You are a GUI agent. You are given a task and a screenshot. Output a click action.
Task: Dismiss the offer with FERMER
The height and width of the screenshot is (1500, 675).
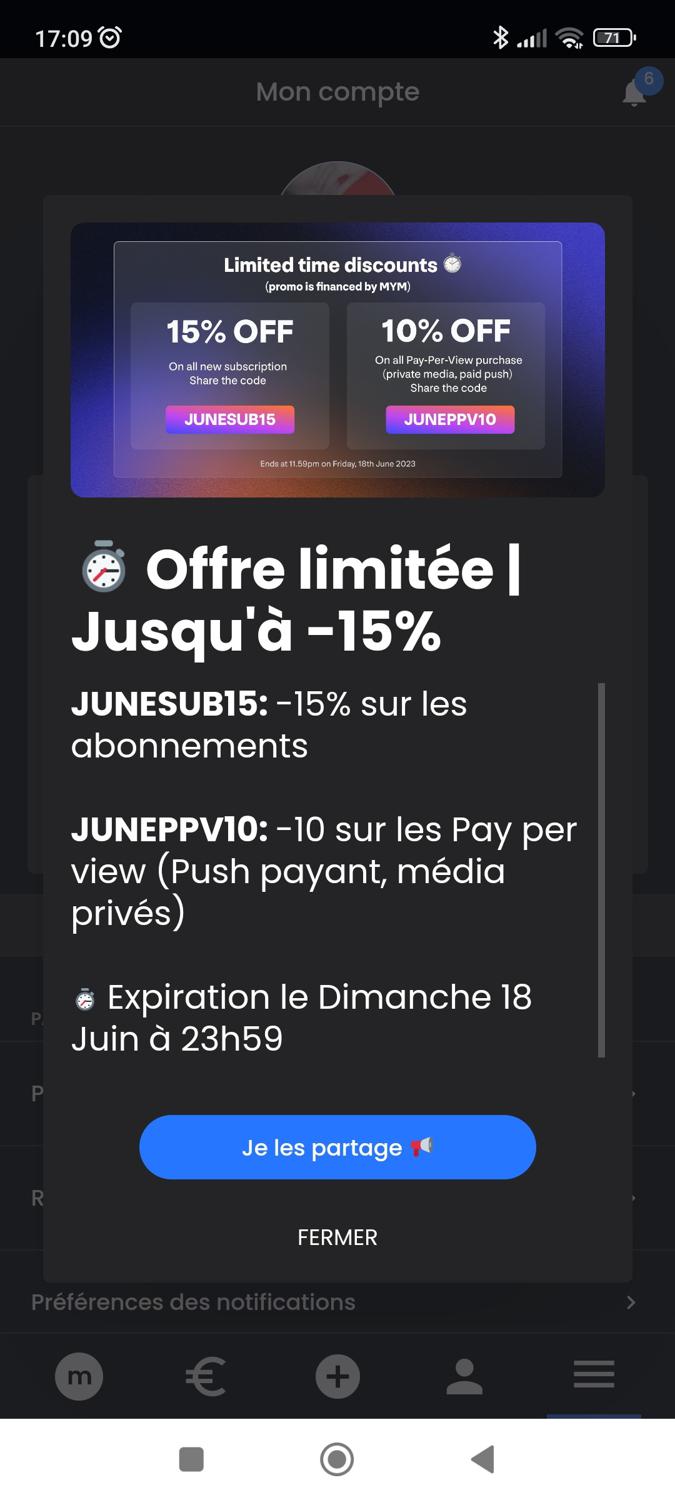tap(337, 1237)
